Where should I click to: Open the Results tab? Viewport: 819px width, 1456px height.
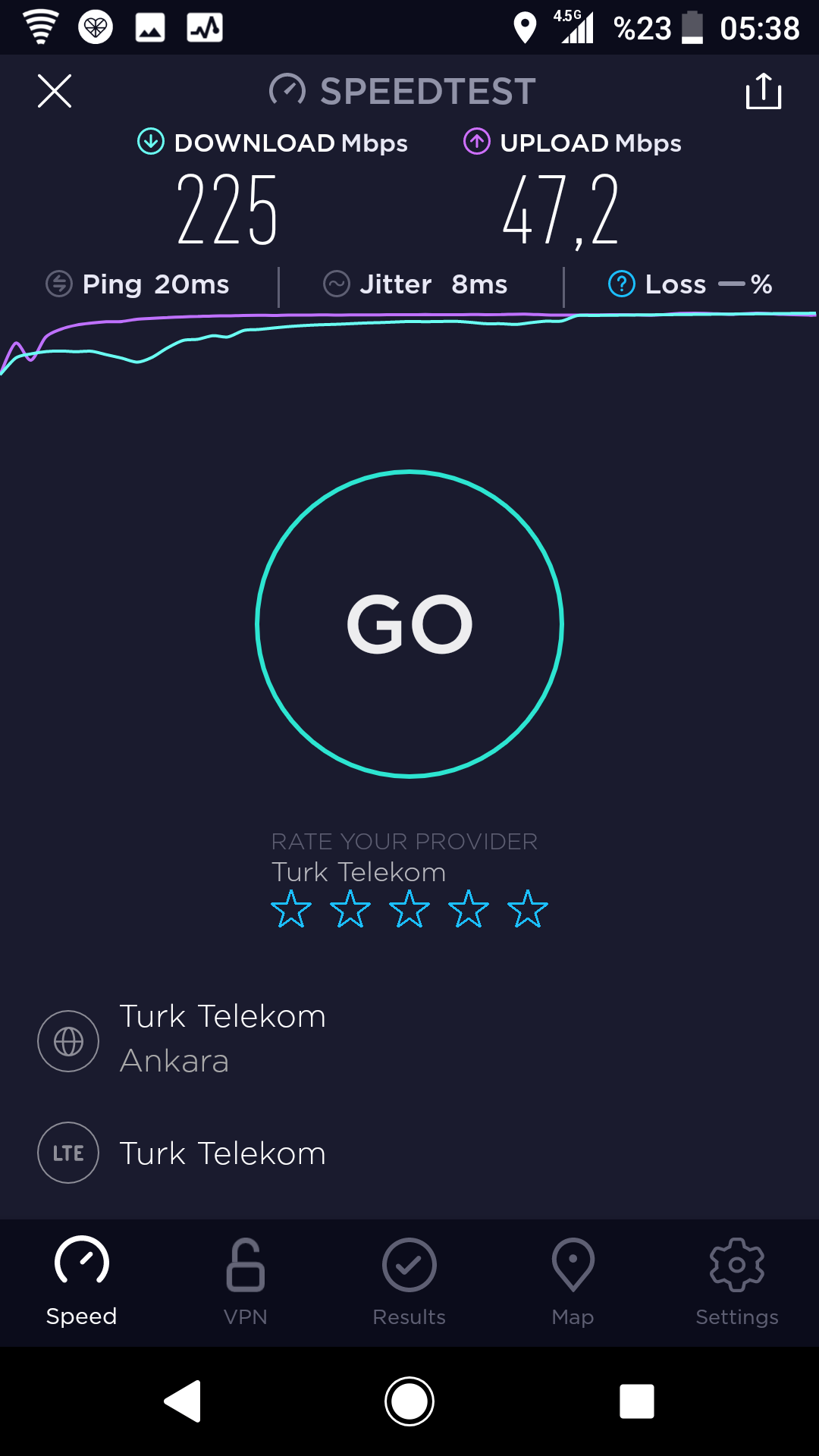click(x=409, y=1282)
